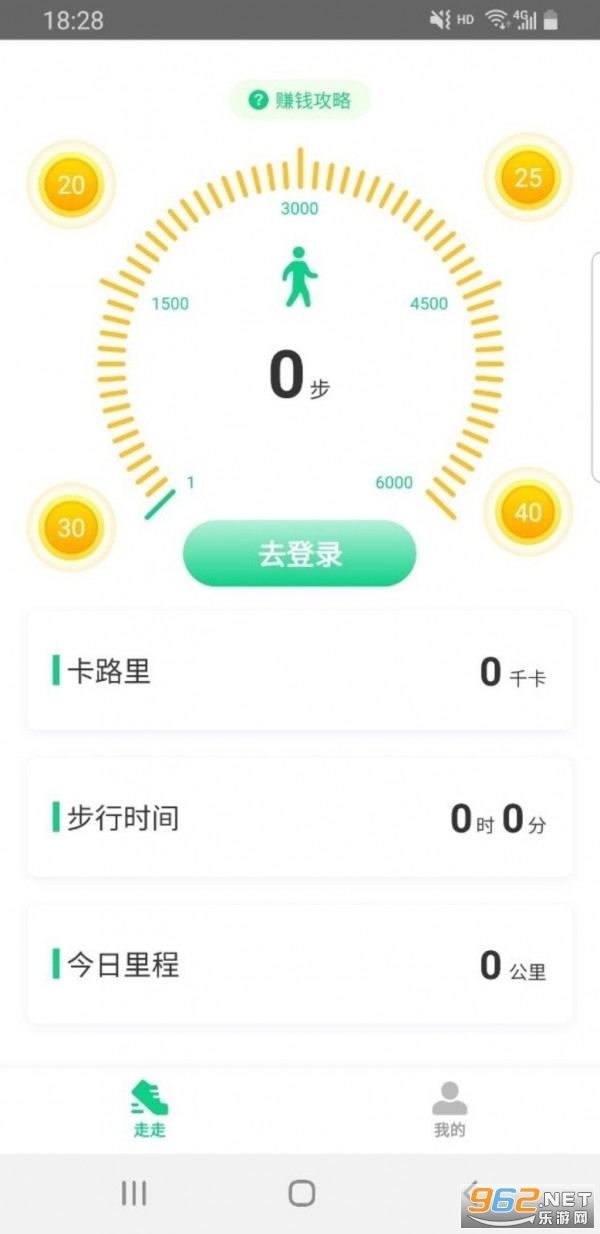Tap the 去登录 button

(x=299, y=553)
